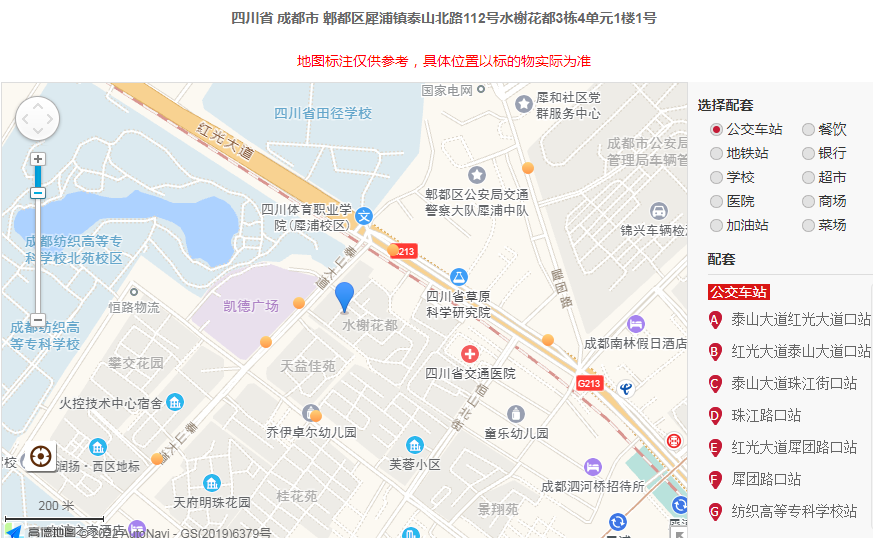This screenshot has height=538, width=873.
Task: Open 泰山大道红光大道口站 bus stop result
Action: 800,320
